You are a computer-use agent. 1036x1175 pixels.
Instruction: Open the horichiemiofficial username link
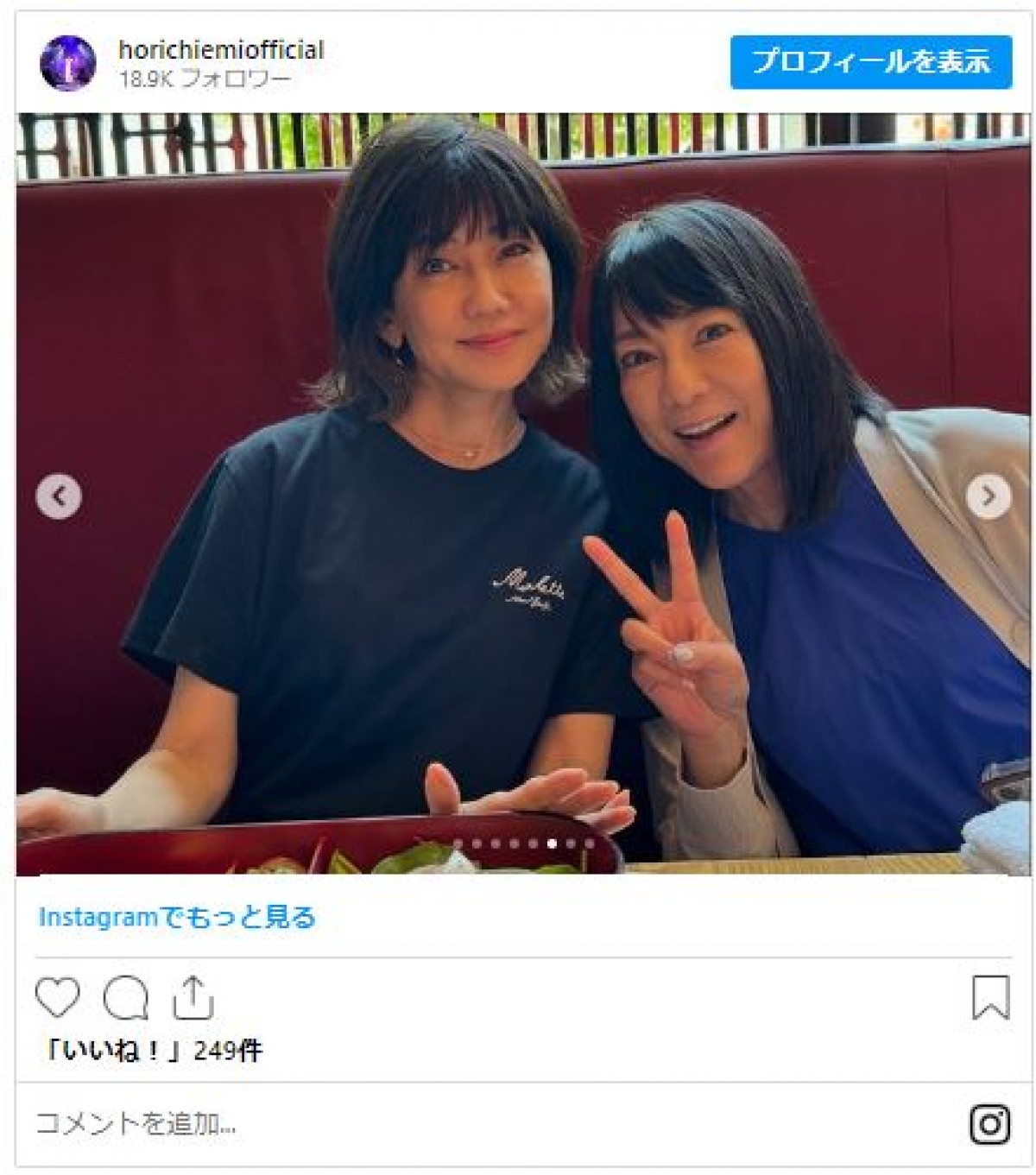[221, 50]
